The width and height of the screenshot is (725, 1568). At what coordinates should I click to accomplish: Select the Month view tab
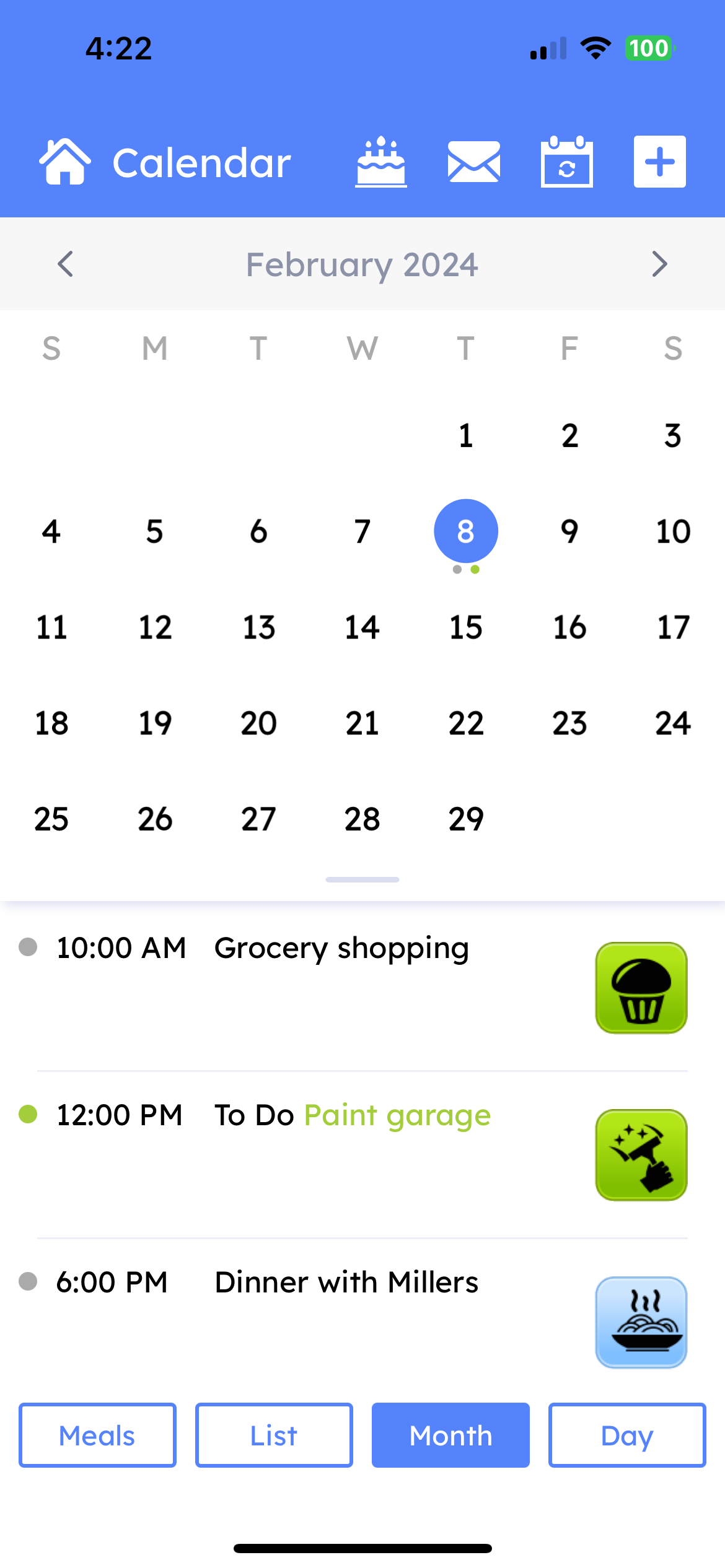tap(450, 1435)
